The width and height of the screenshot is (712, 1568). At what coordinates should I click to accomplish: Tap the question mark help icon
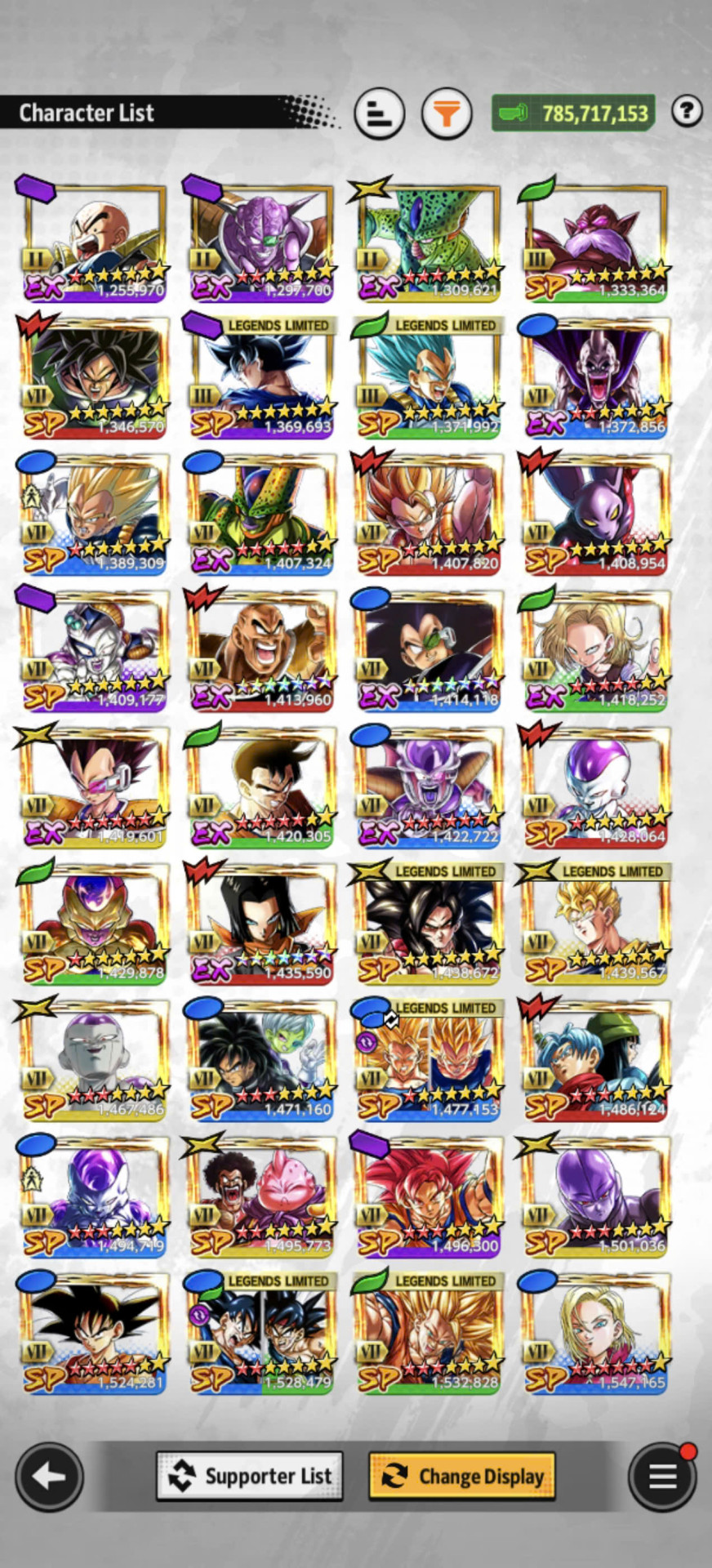[x=687, y=111]
